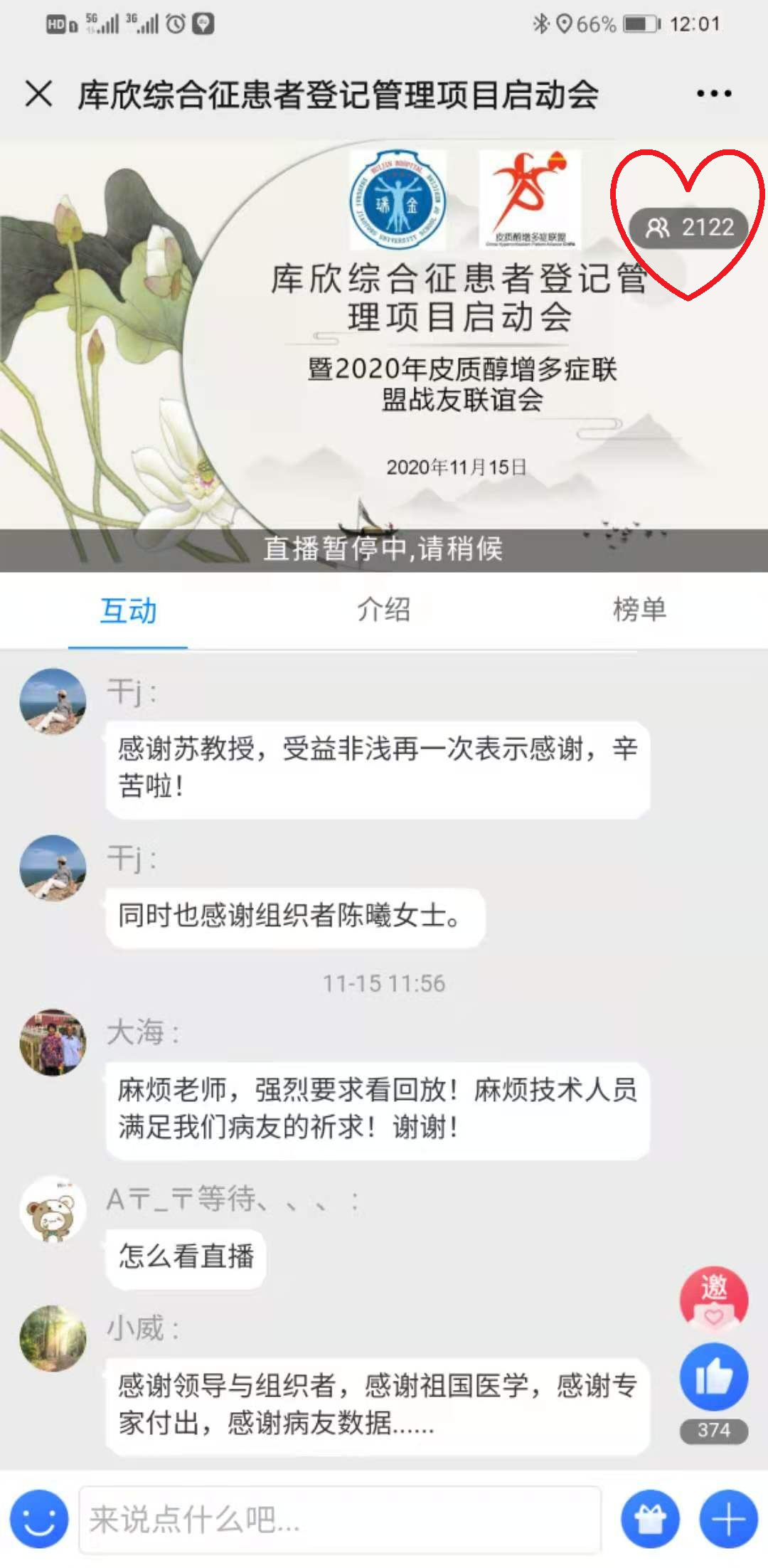This screenshot has width=768, height=1568.
Task: Send a gift via gift icon
Action: coord(650,1519)
